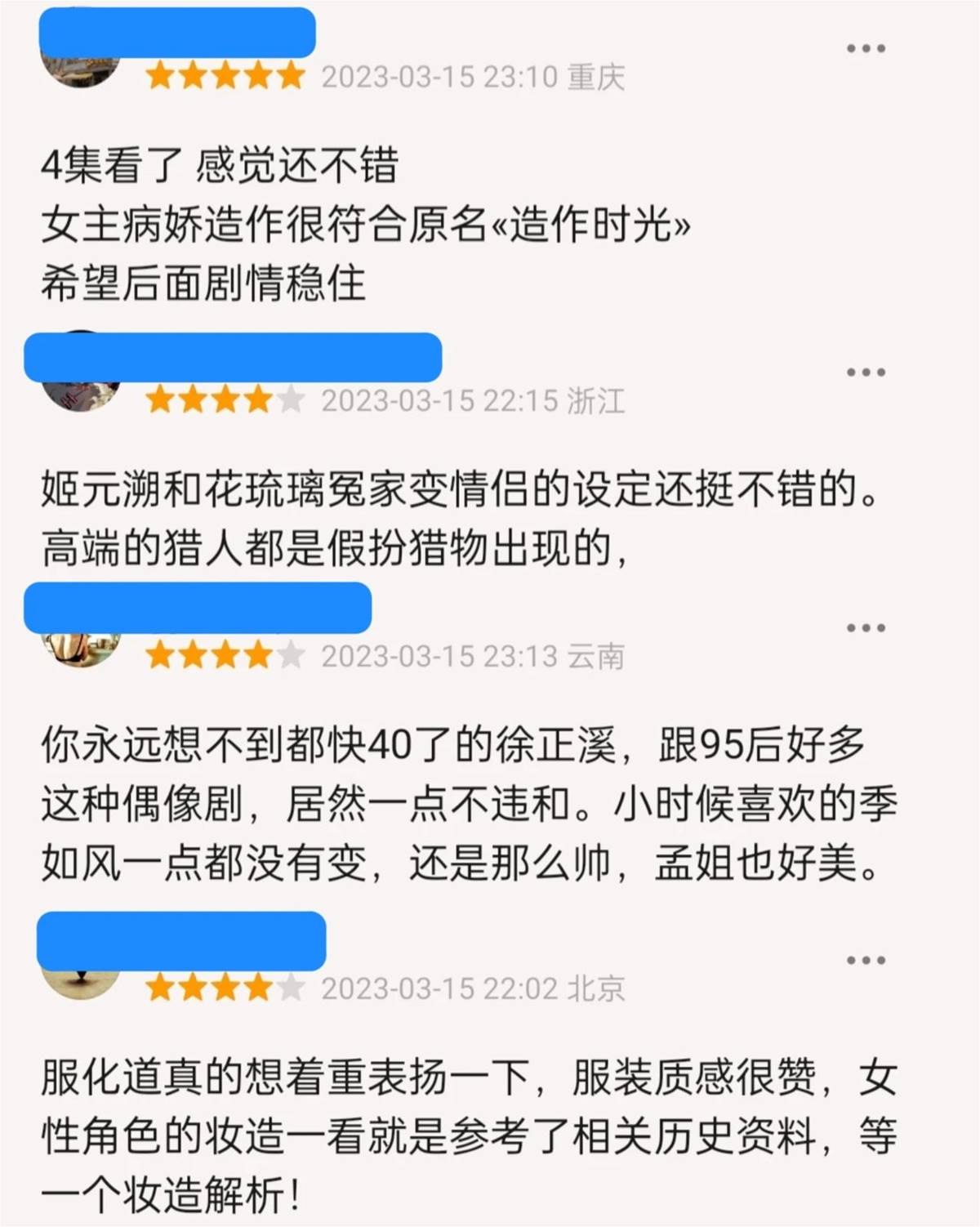Open the three-dot menu on the 北京 review

(866, 961)
